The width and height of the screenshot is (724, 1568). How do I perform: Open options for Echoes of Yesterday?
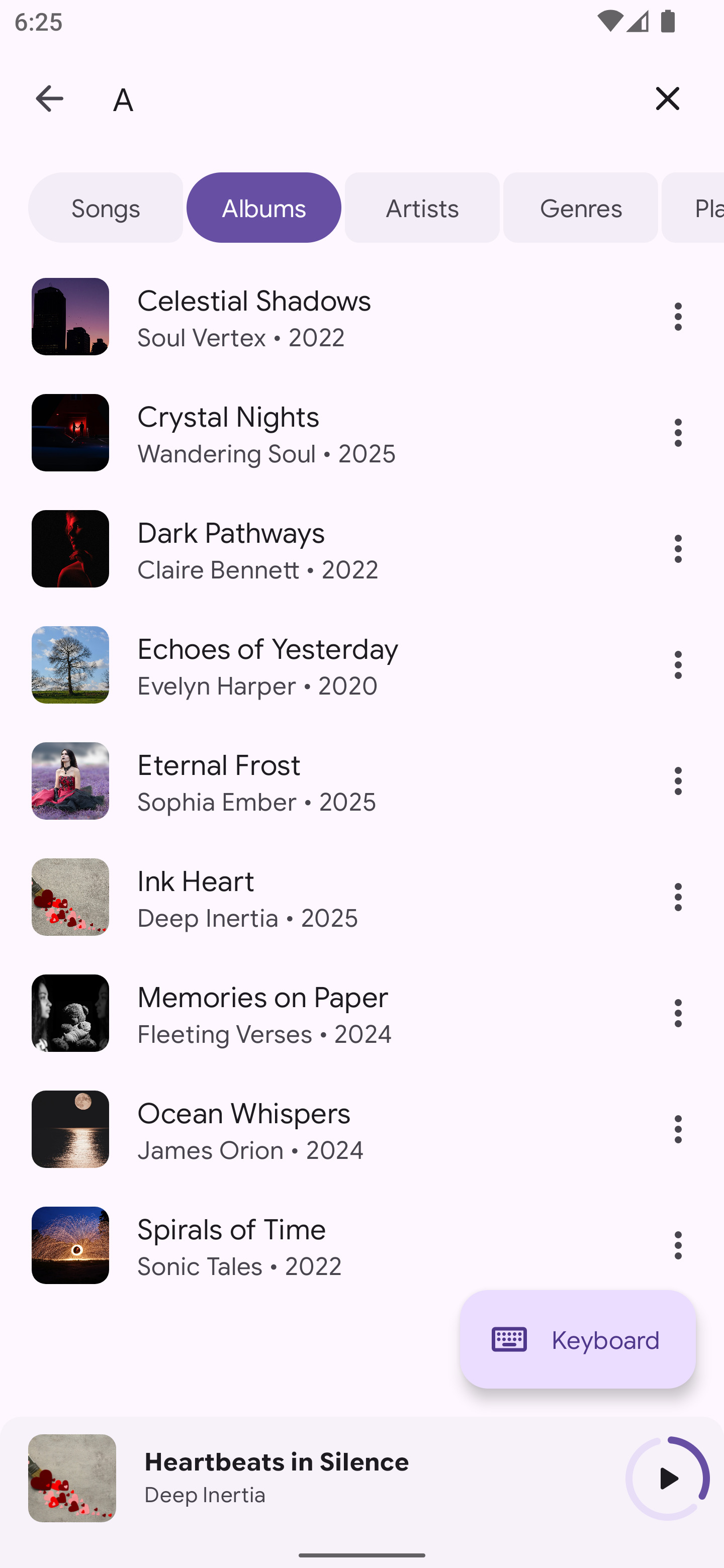[x=678, y=665]
